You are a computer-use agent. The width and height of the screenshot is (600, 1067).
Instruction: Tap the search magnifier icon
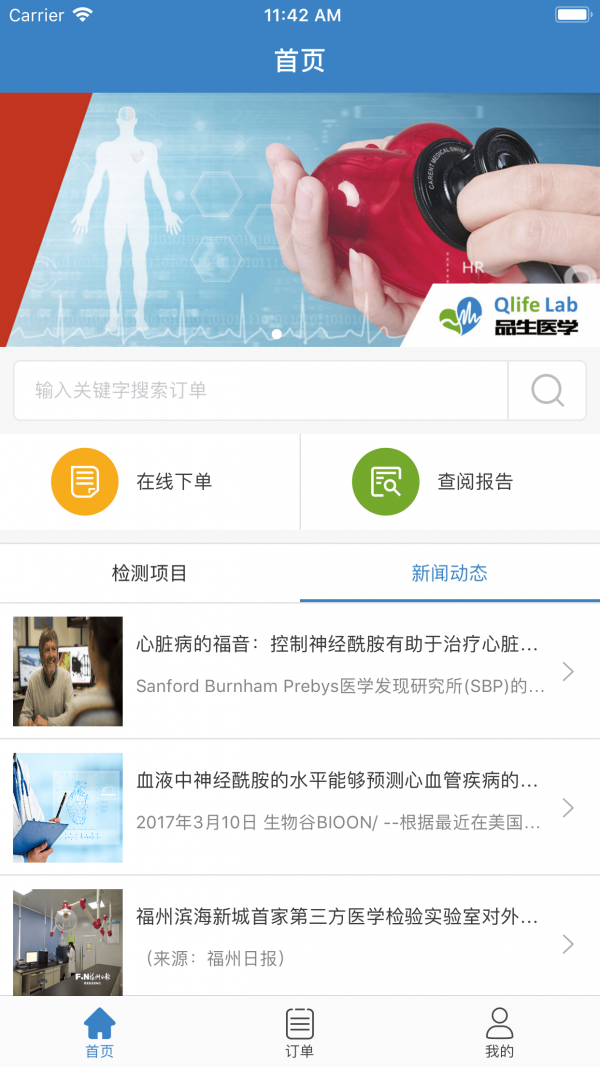[547, 390]
